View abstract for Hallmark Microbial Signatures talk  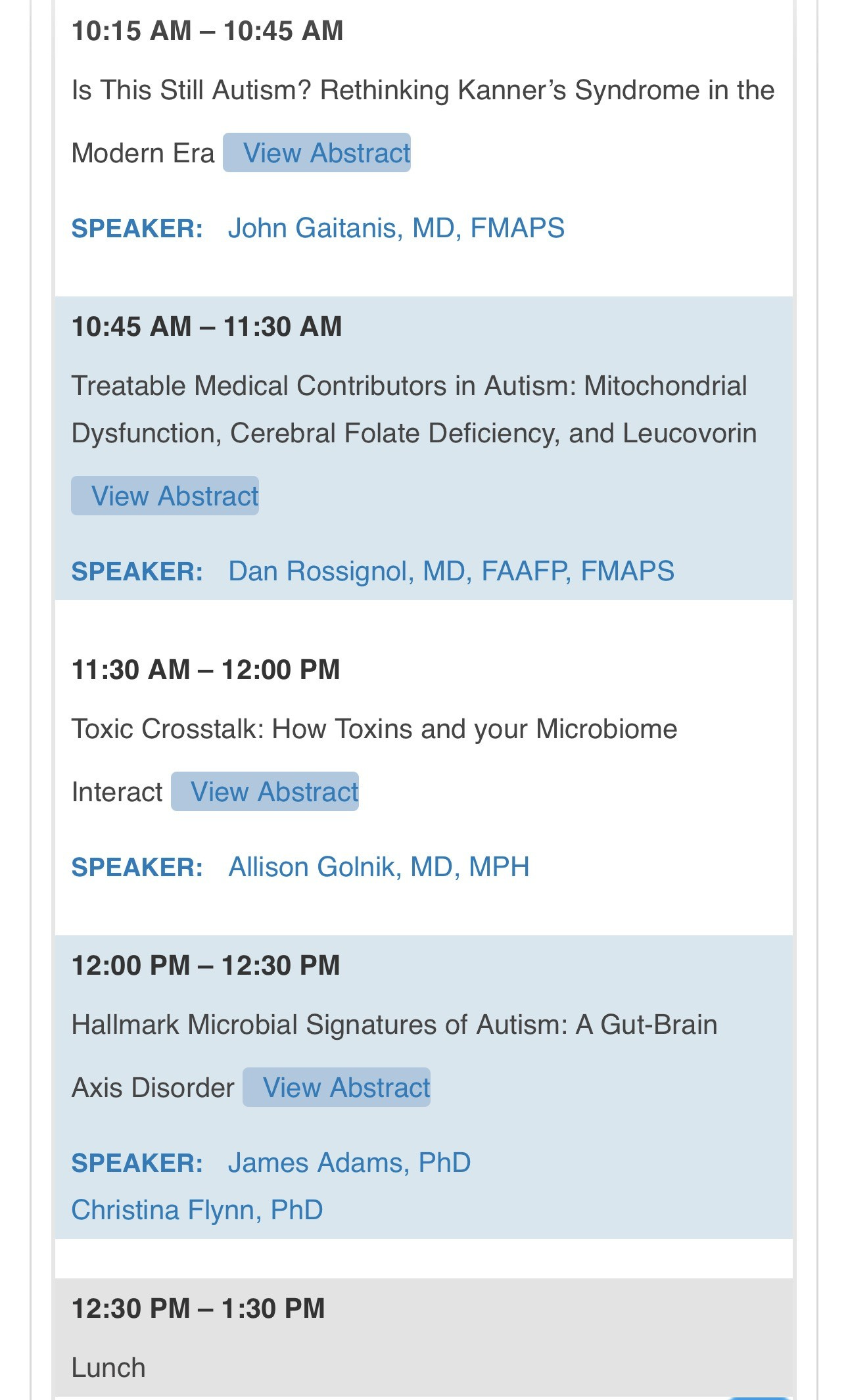pos(337,1088)
